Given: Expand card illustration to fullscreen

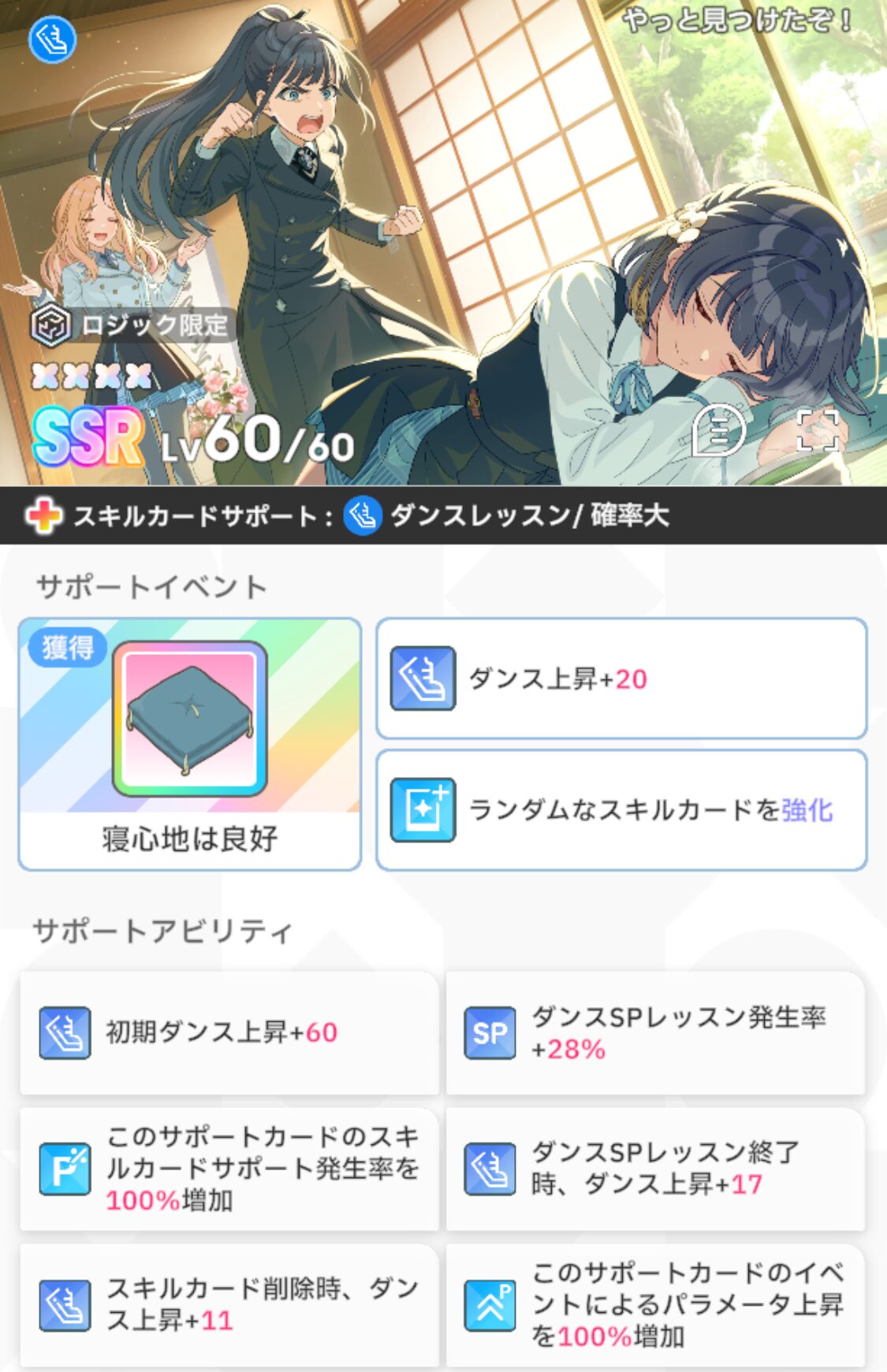Looking at the screenshot, I should (x=818, y=431).
